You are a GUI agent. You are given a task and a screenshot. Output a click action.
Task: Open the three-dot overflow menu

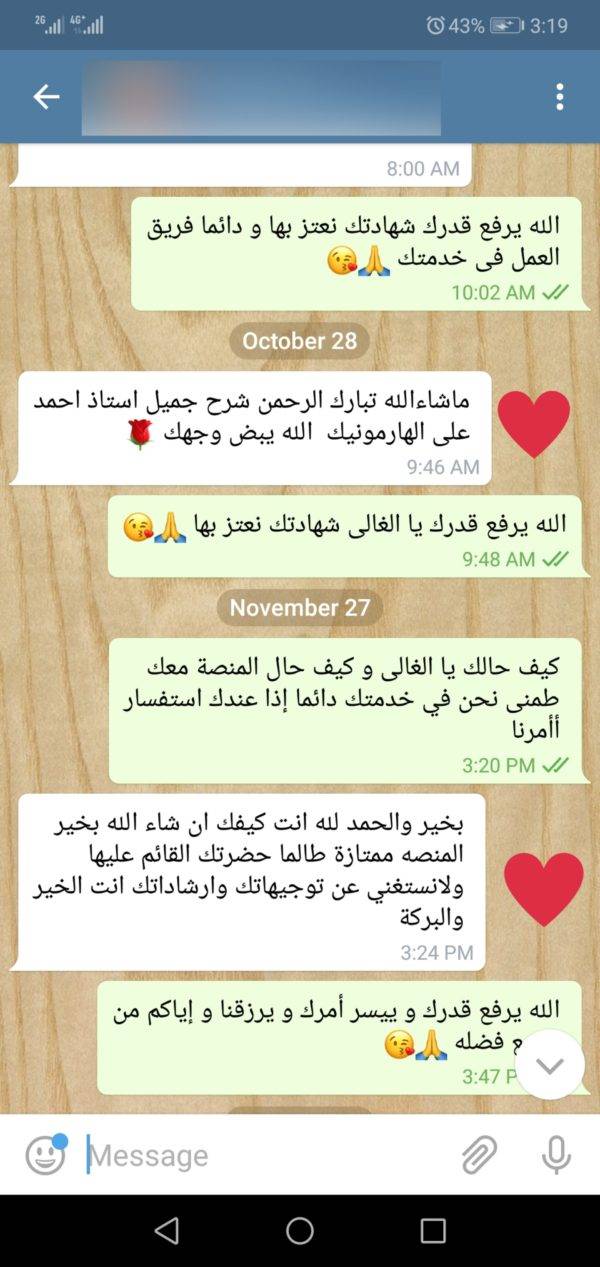point(559,97)
